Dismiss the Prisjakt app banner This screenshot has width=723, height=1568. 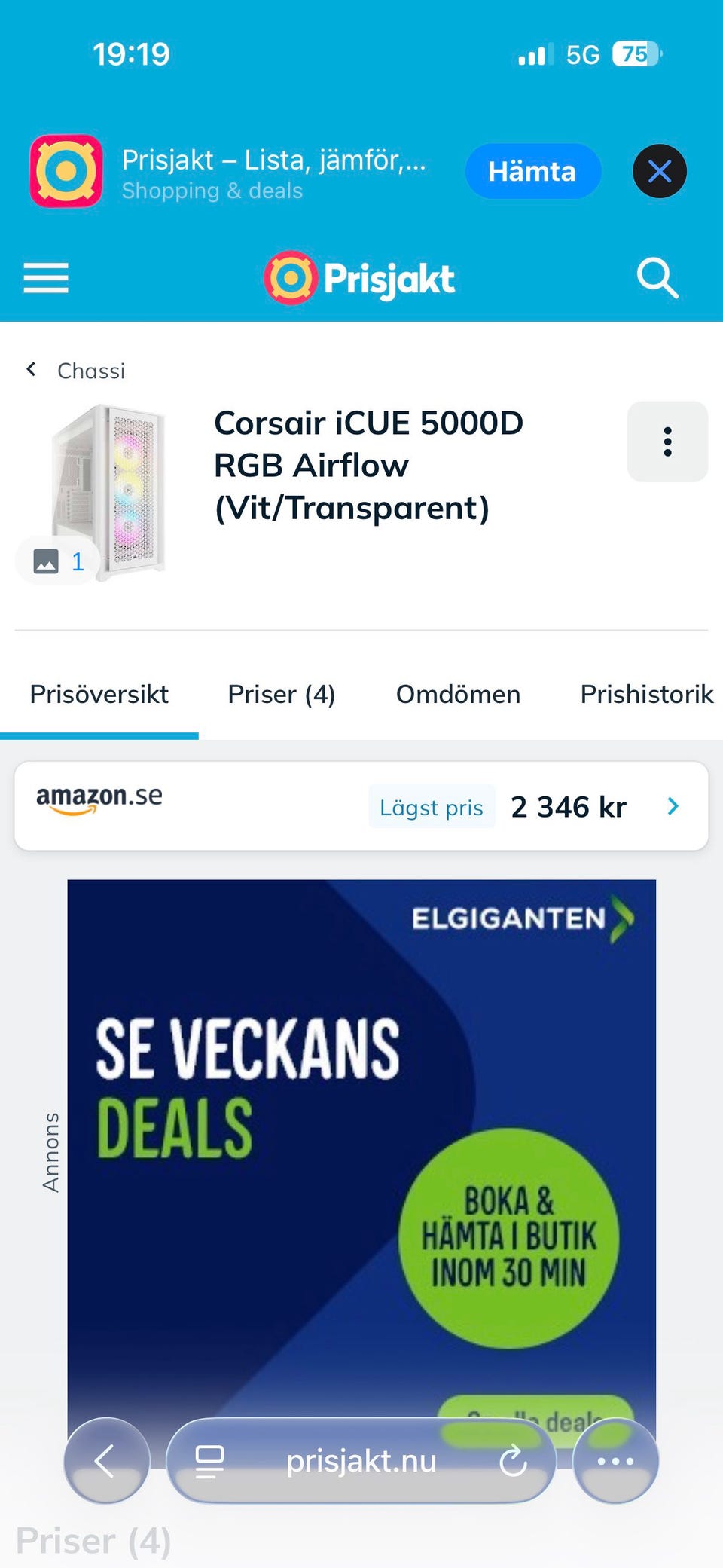(x=659, y=171)
